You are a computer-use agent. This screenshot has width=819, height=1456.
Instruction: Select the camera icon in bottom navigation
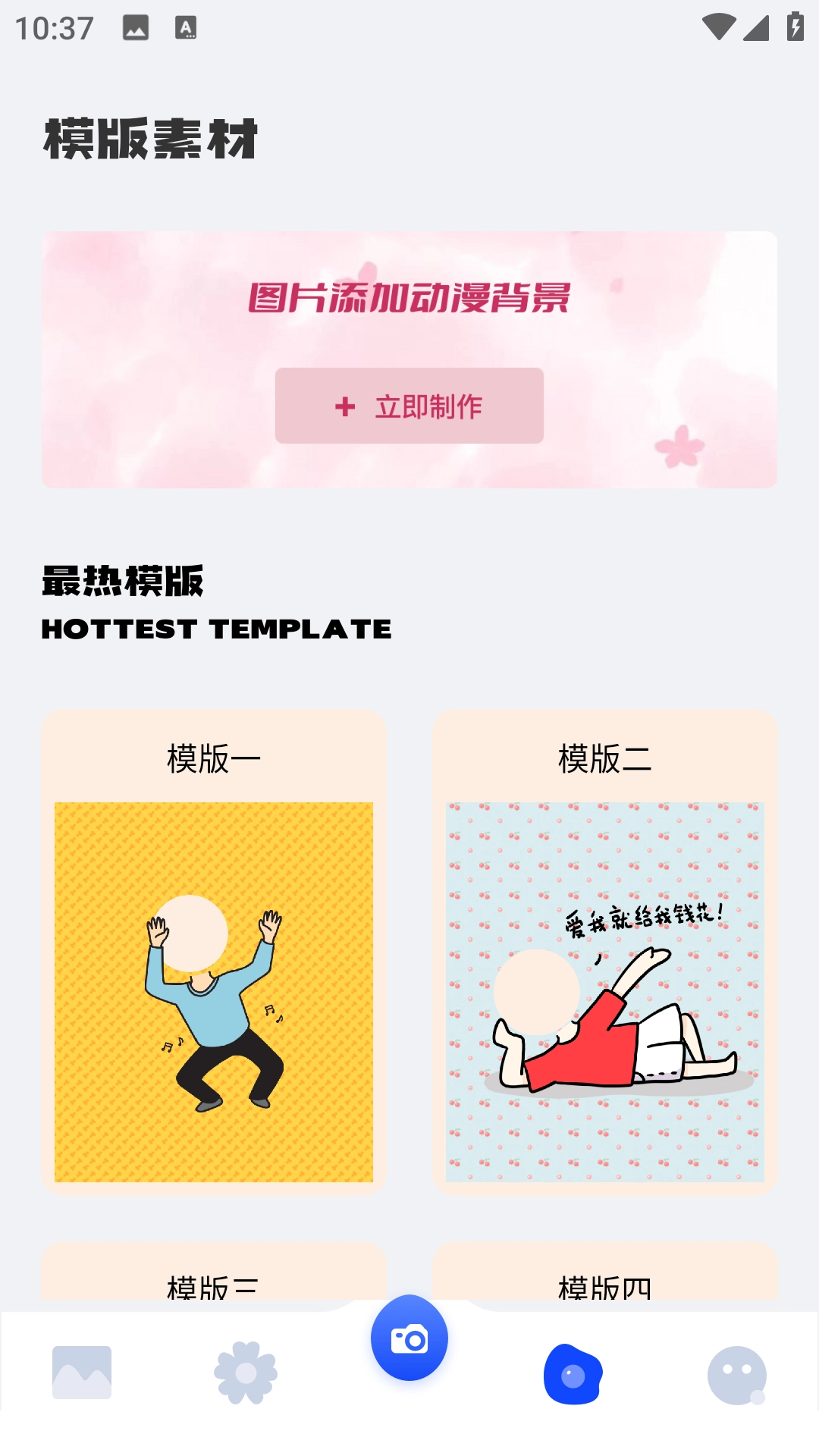tap(408, 1338)
